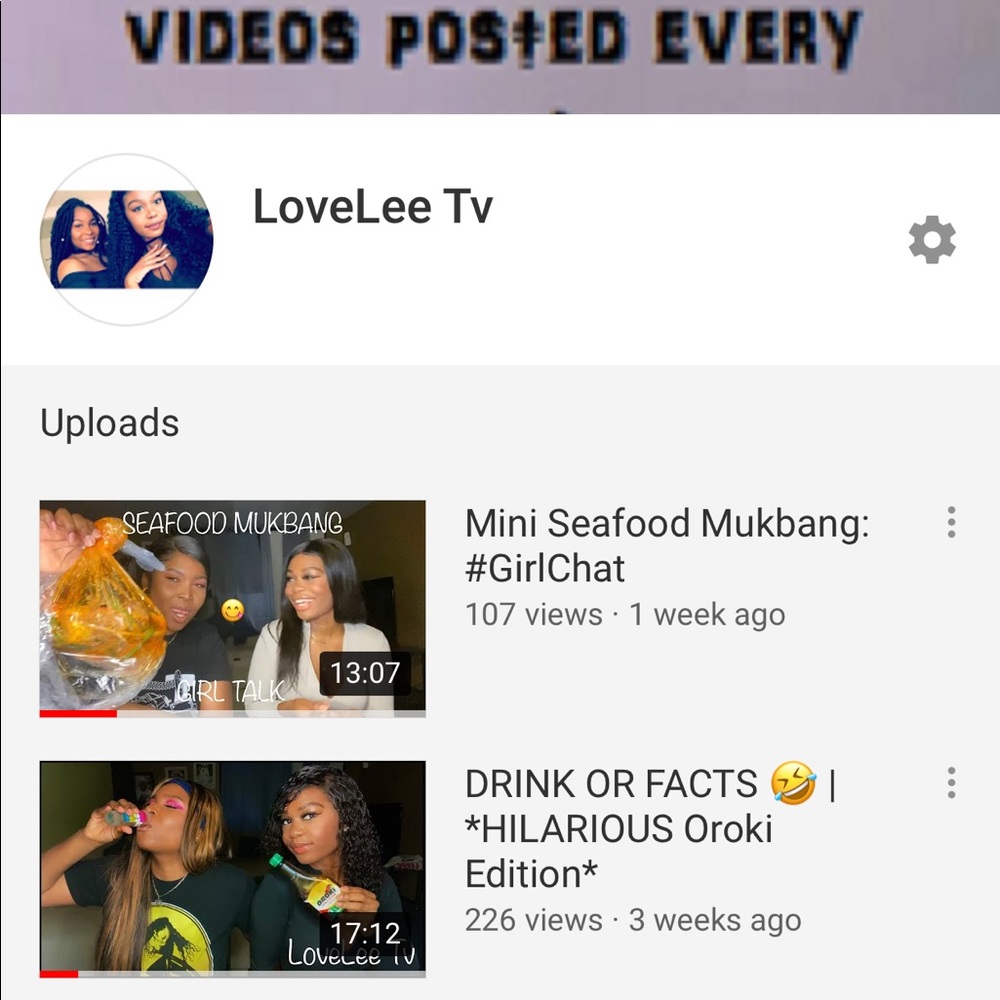Tap the LoveLee Tv channel avatar
The height and width of the screenshot is (1000, 1000).
coord(126,240)
